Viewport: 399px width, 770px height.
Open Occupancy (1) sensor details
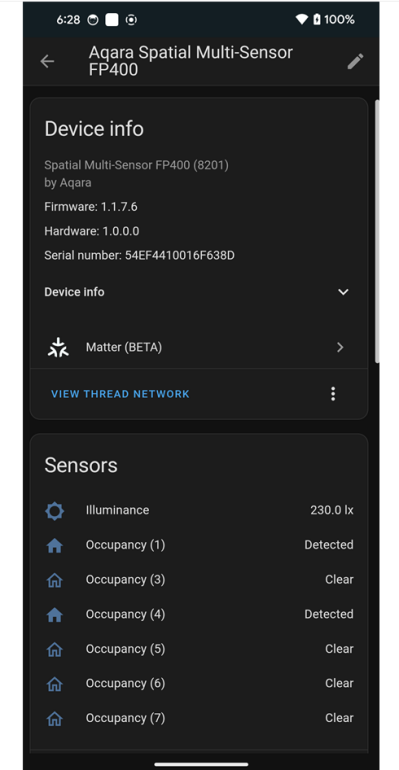pos(199,545)
